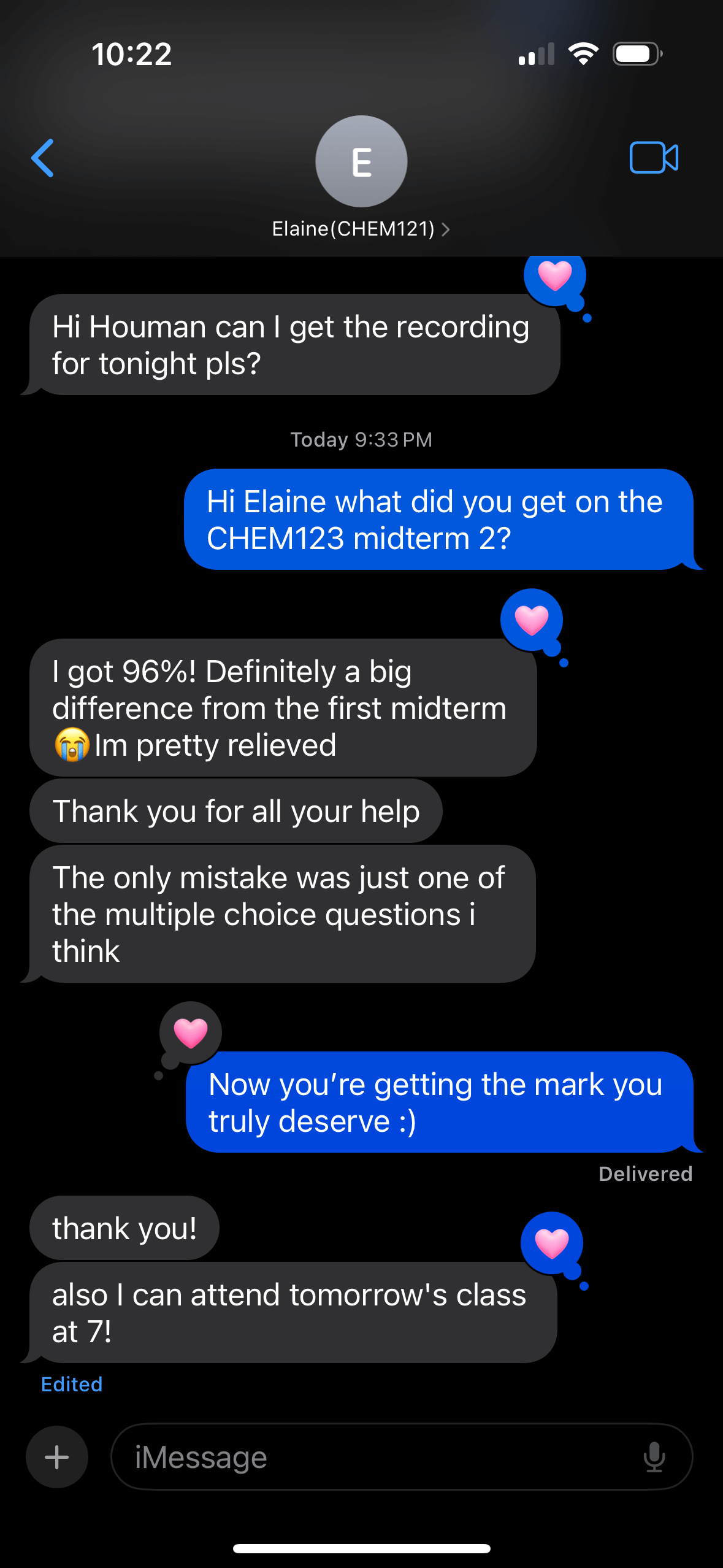Tap the microphone dictation icon
This screenshot has width=723, height=1568.
point(654,1457)
